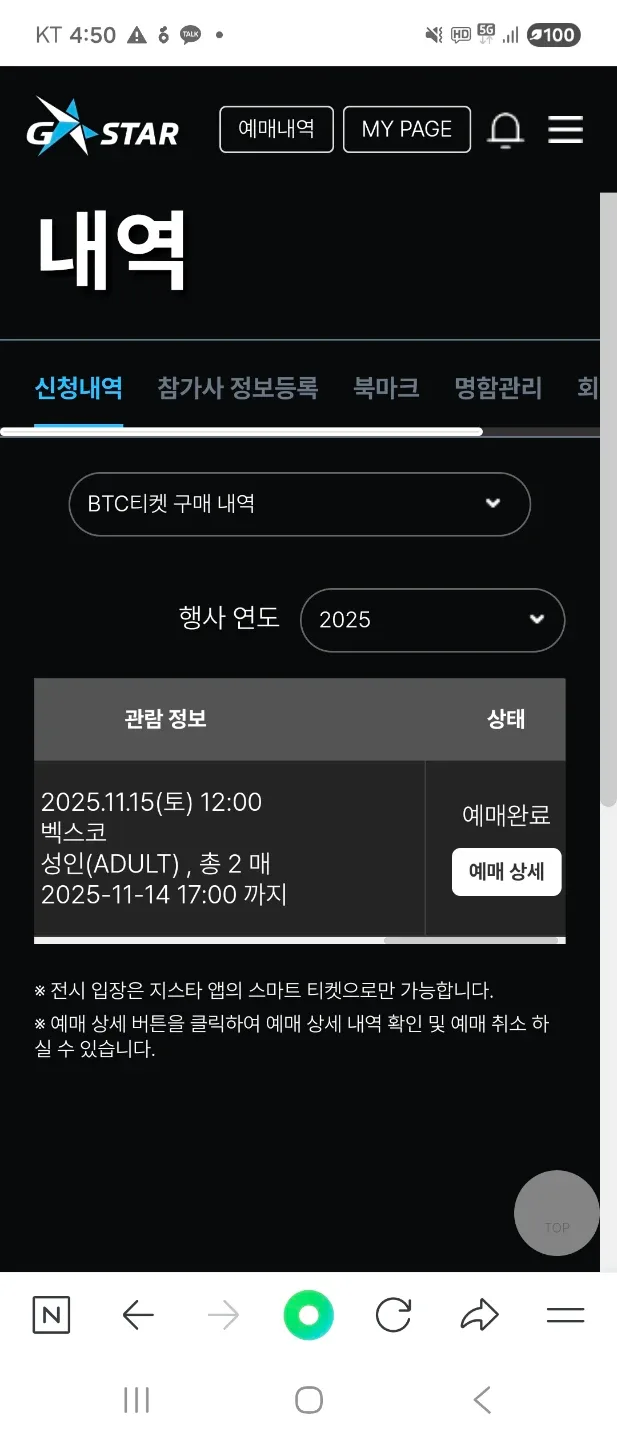Open the 행사 연도 2025 dropdown

point(432,620)
